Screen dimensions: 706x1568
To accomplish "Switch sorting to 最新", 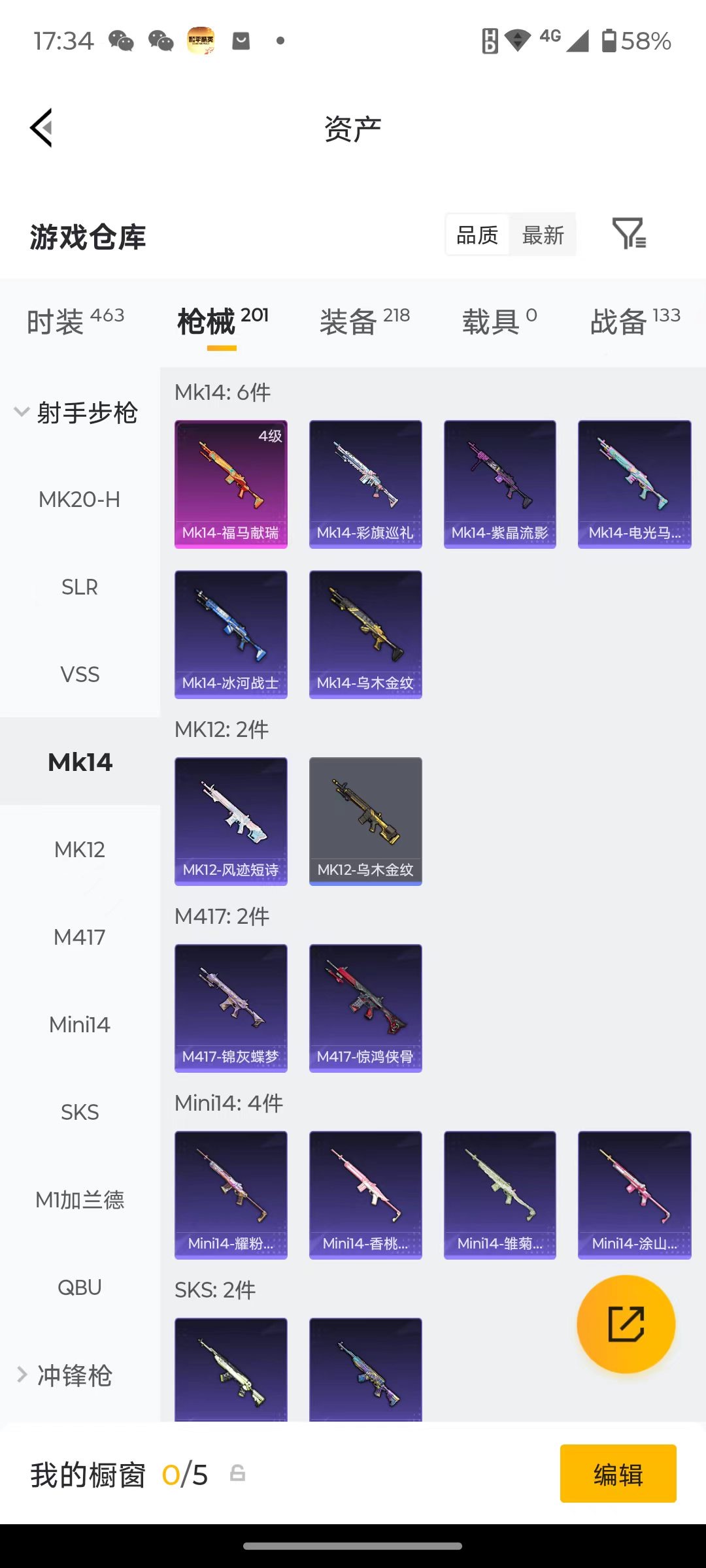I will click(543, 235).
